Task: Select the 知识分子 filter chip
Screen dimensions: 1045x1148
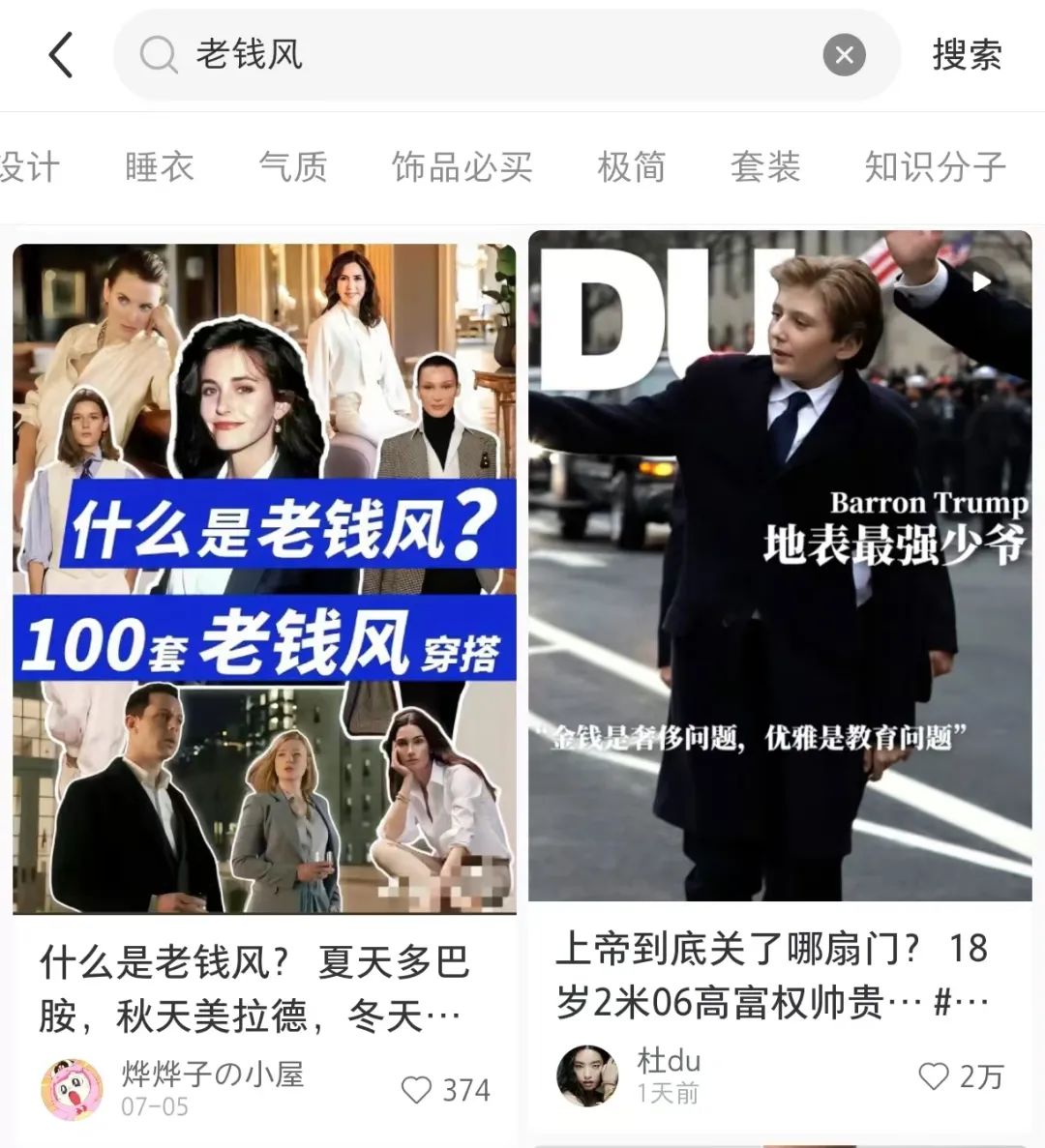Action: pos(935,167)
